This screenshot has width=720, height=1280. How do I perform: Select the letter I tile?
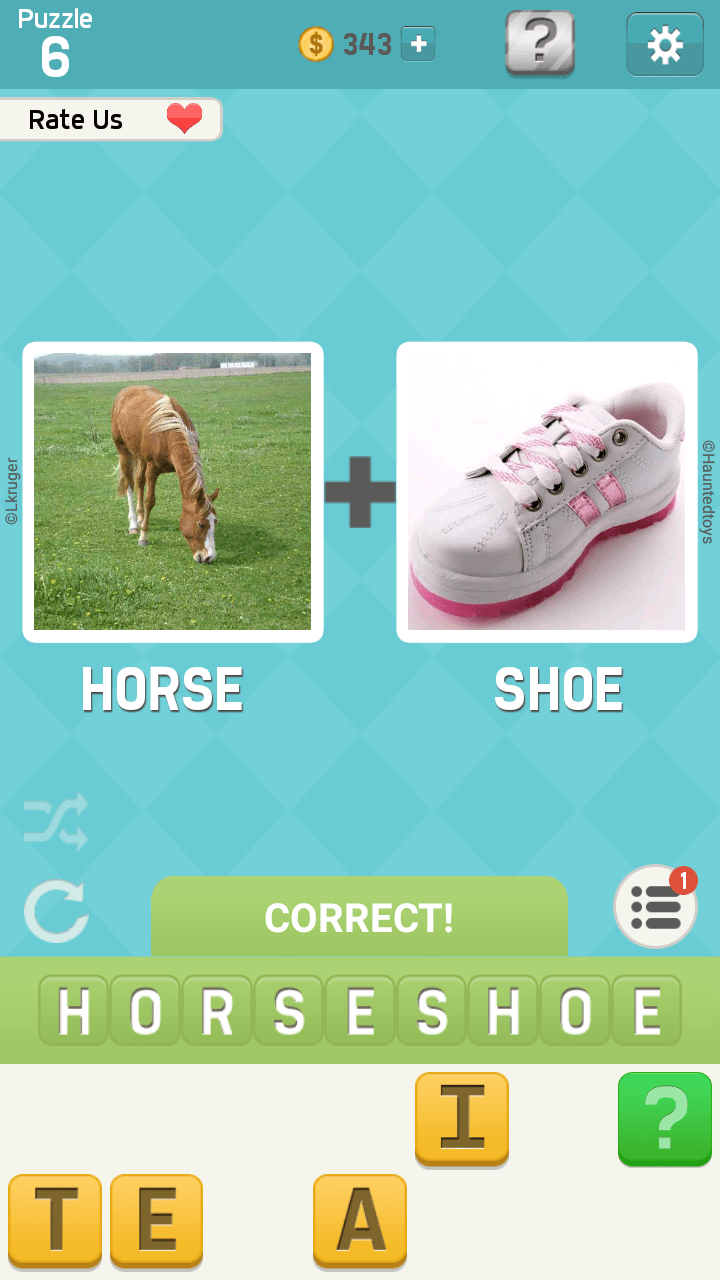pyautogui.click(x=462, y=1120)
